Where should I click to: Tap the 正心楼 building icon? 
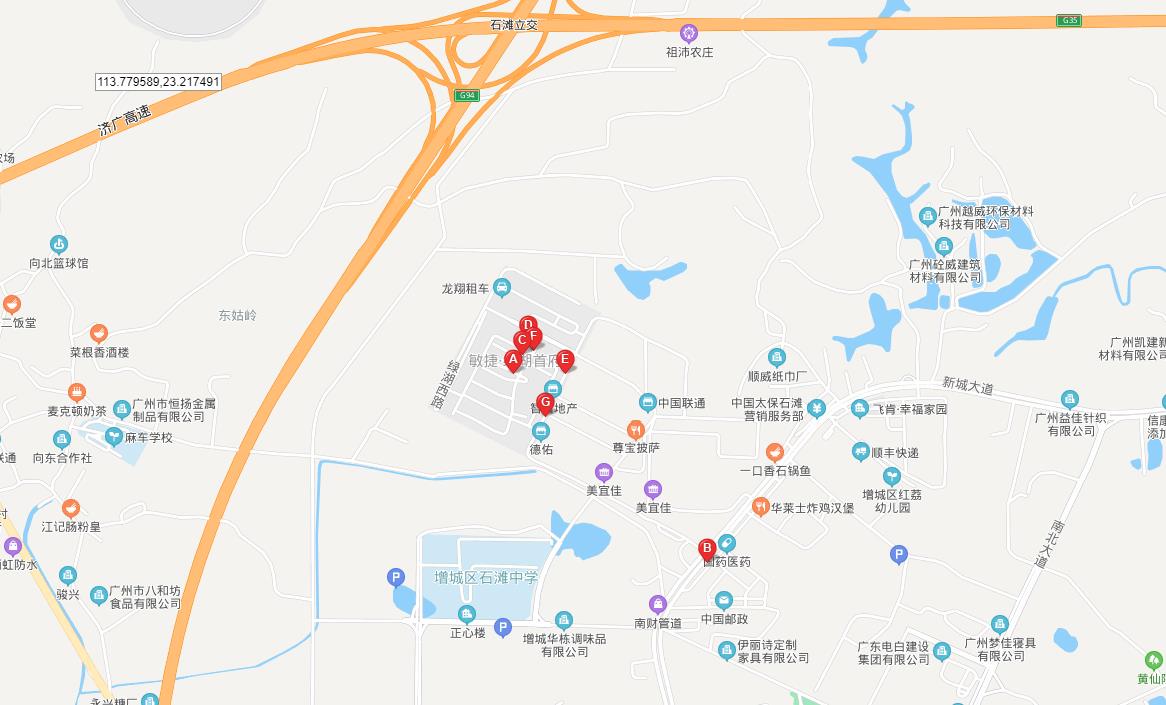[x=467, y=614]
